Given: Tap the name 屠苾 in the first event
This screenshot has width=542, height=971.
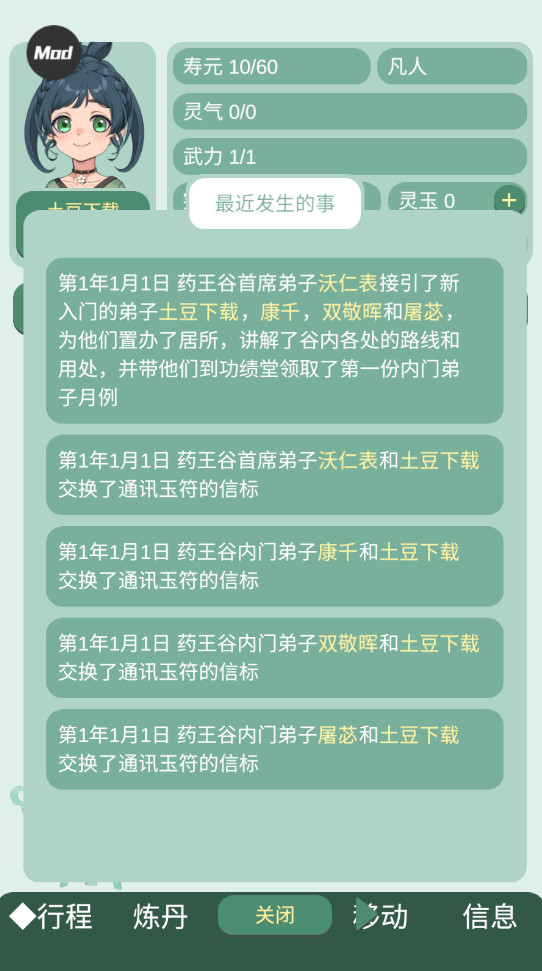Looking at the screenshot, I should (423, 311).
